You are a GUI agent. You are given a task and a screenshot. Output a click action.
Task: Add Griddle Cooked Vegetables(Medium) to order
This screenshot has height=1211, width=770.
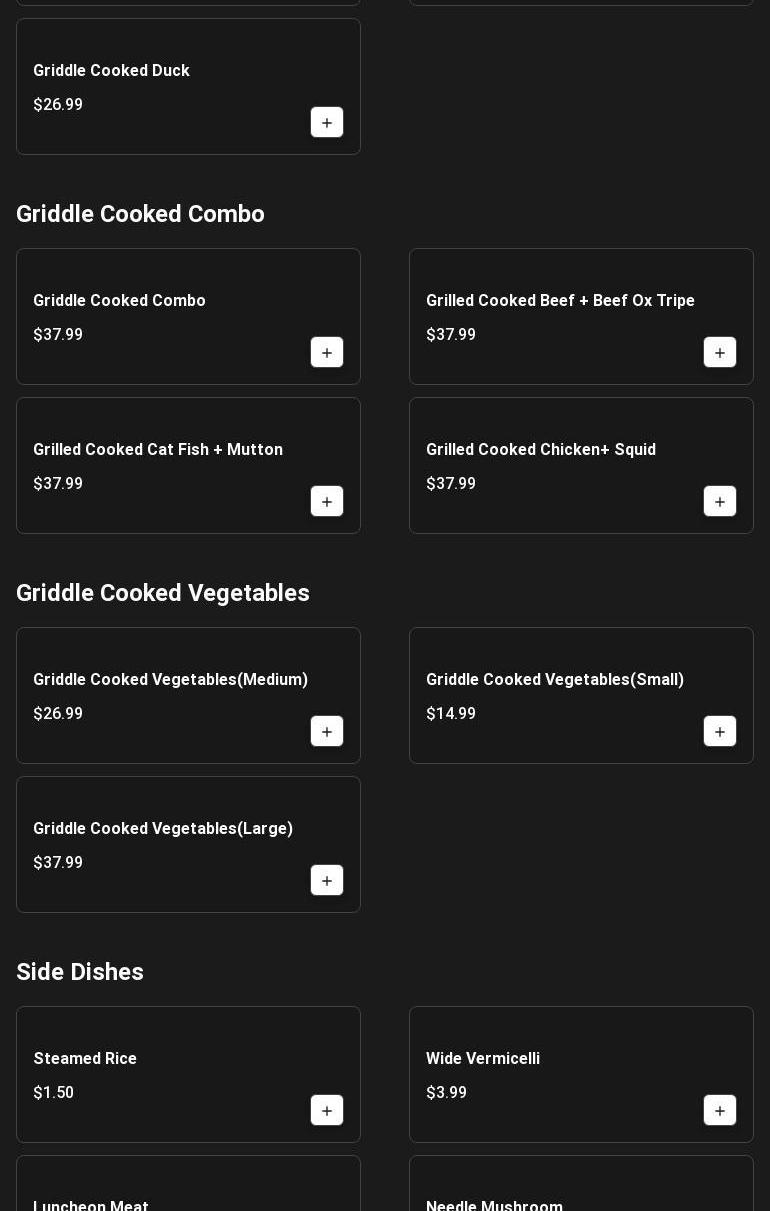327,732
